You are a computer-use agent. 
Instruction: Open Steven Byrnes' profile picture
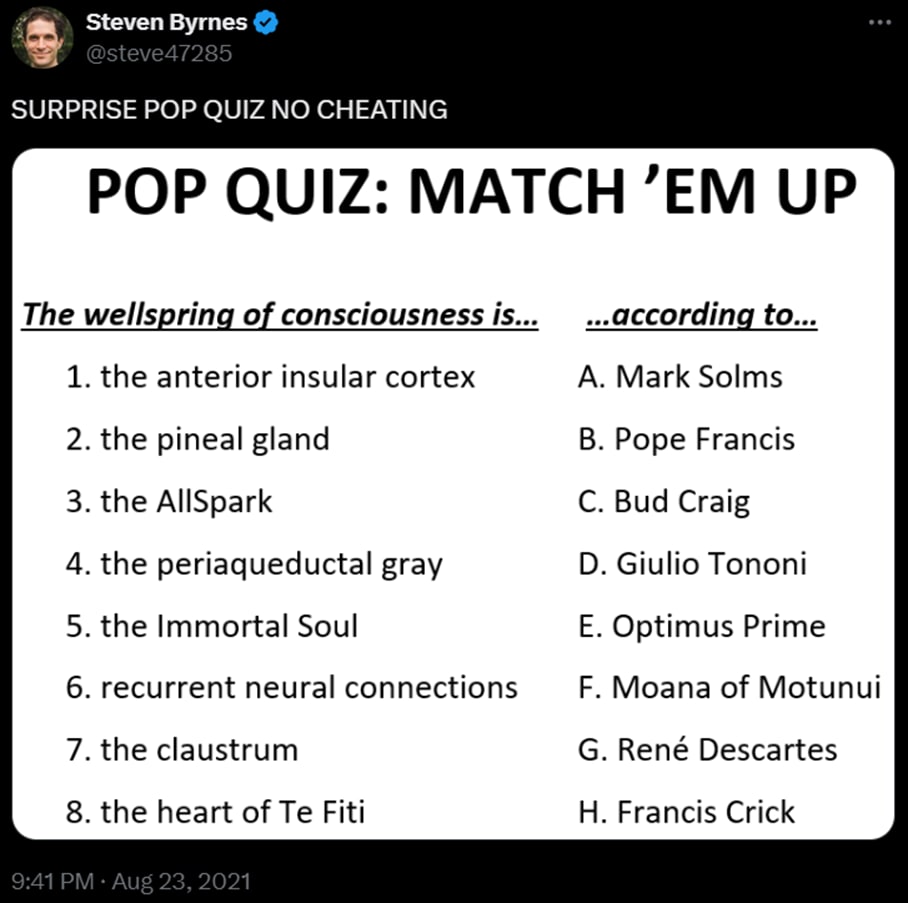point(42,38)
